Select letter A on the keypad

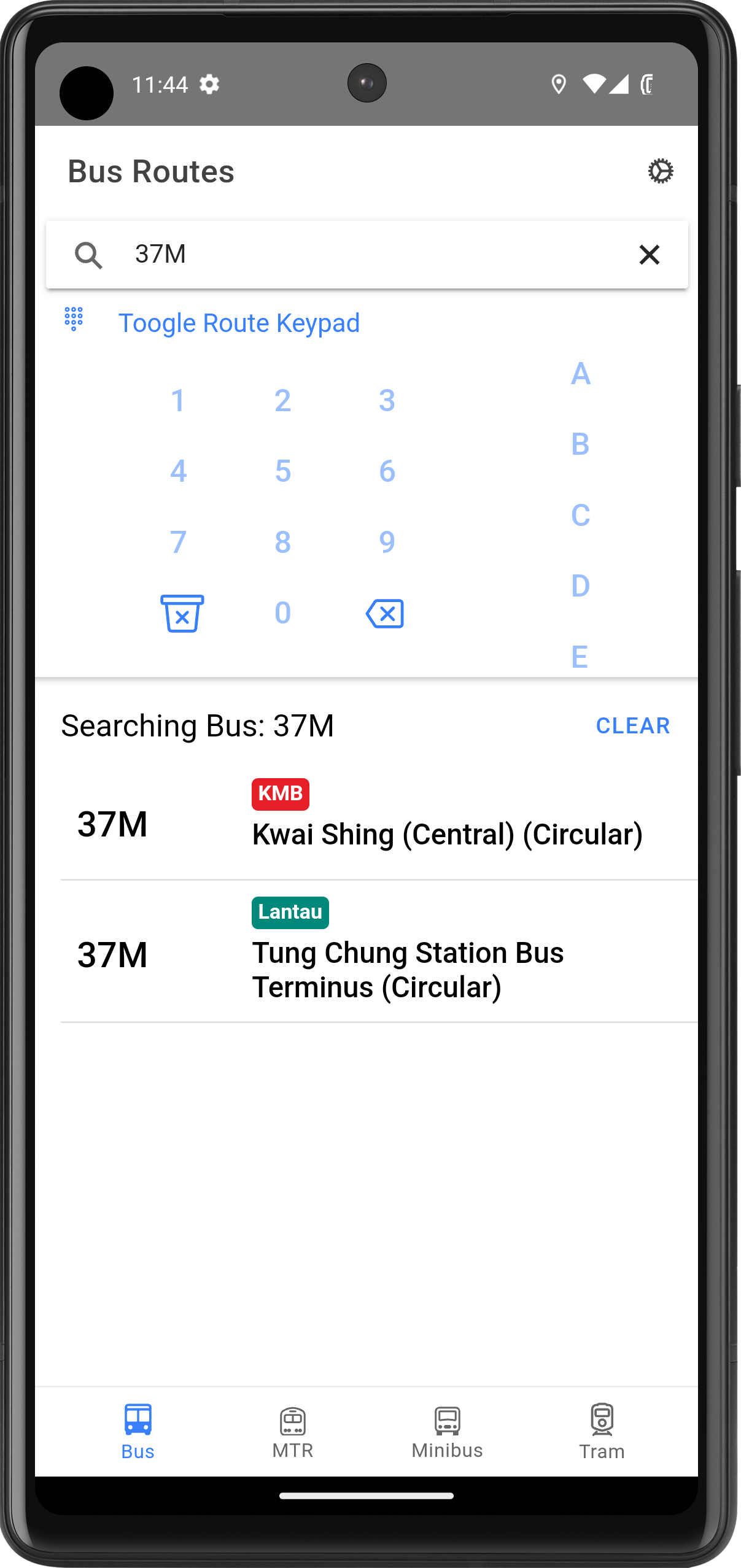[x=580, y=374]
